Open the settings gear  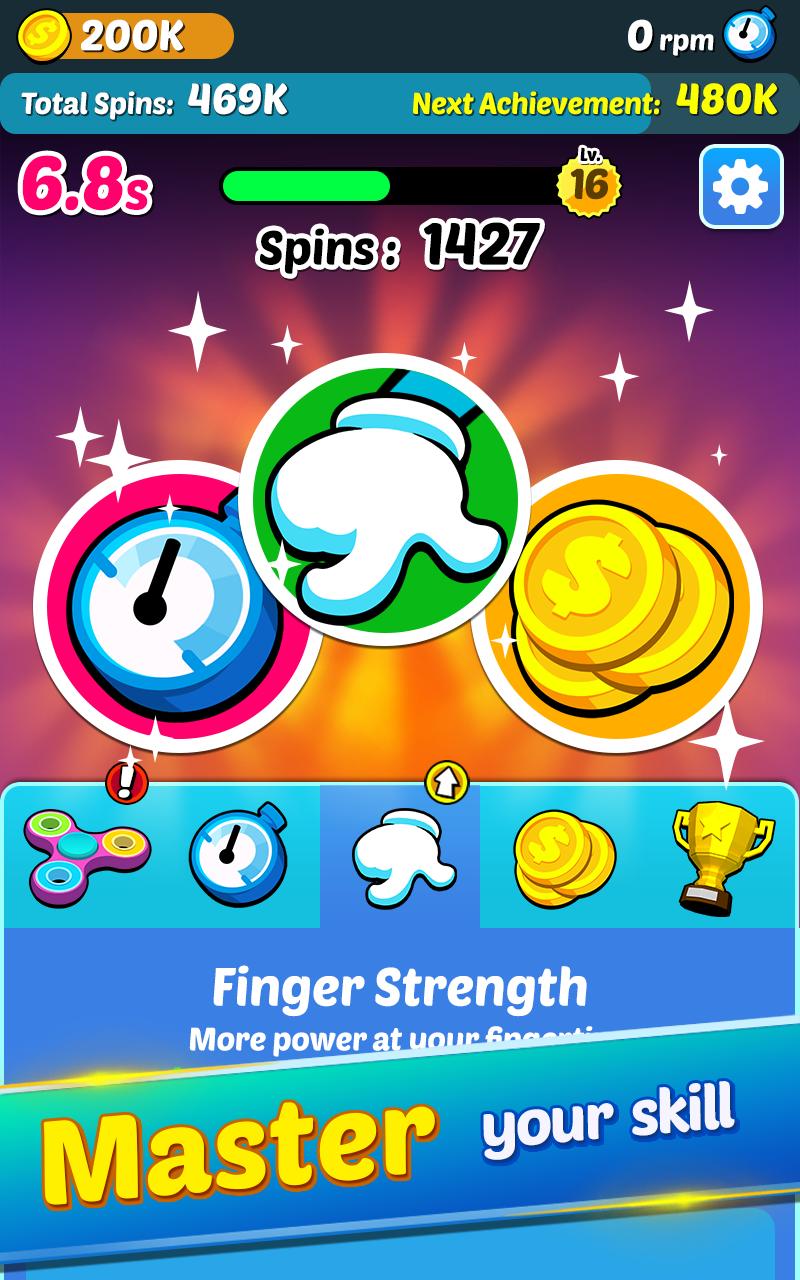click(x=741, y=187)
